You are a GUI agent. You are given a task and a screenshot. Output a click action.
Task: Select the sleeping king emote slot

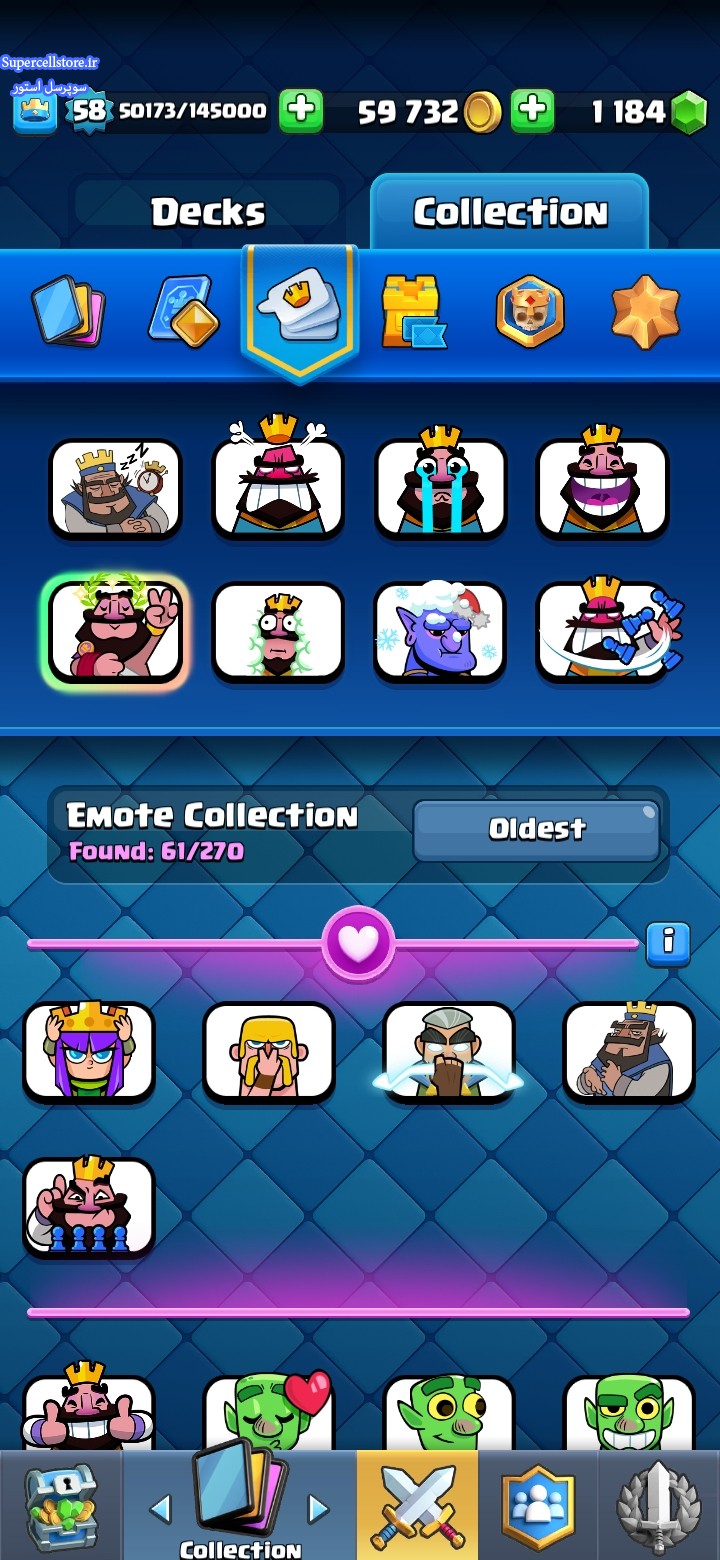pos(116,488)
